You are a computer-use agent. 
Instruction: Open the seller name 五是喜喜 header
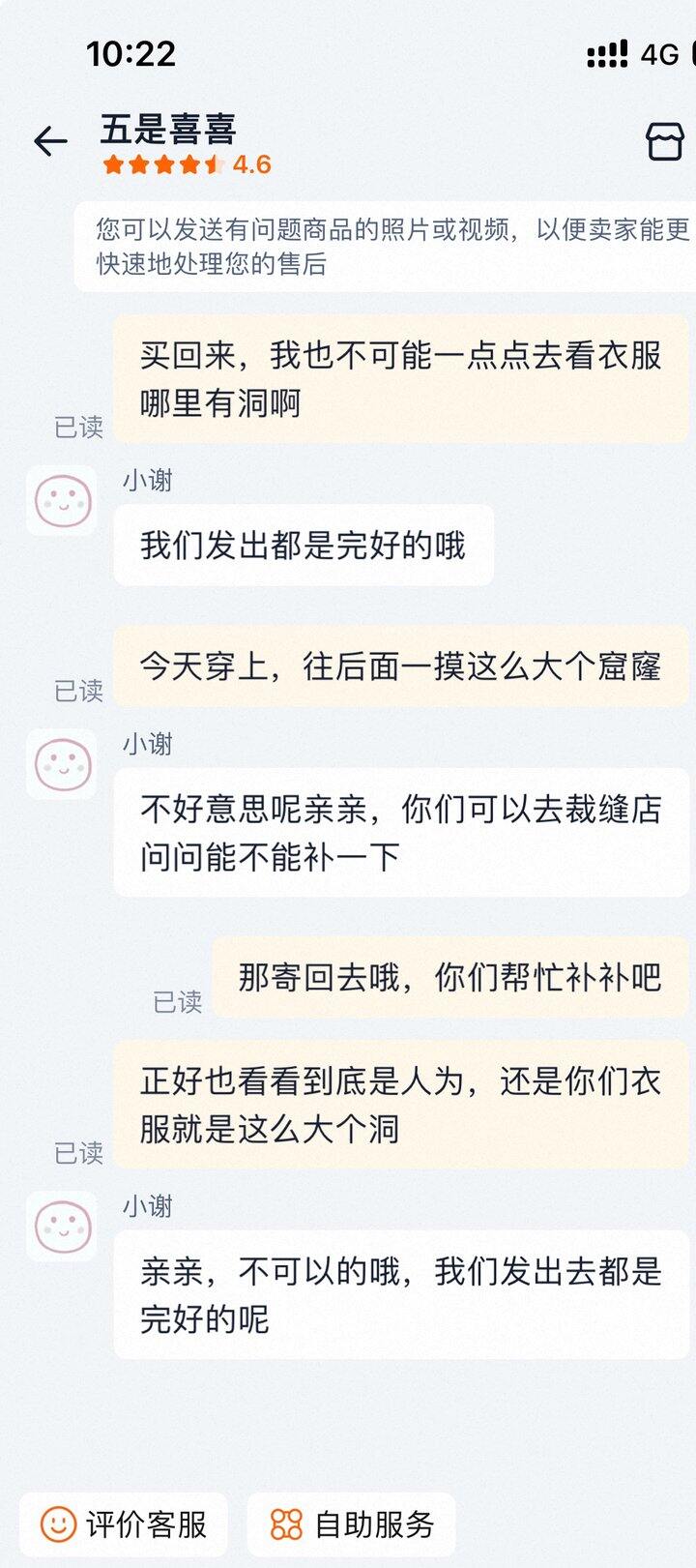pyautogui.click(x=168, y=129)
